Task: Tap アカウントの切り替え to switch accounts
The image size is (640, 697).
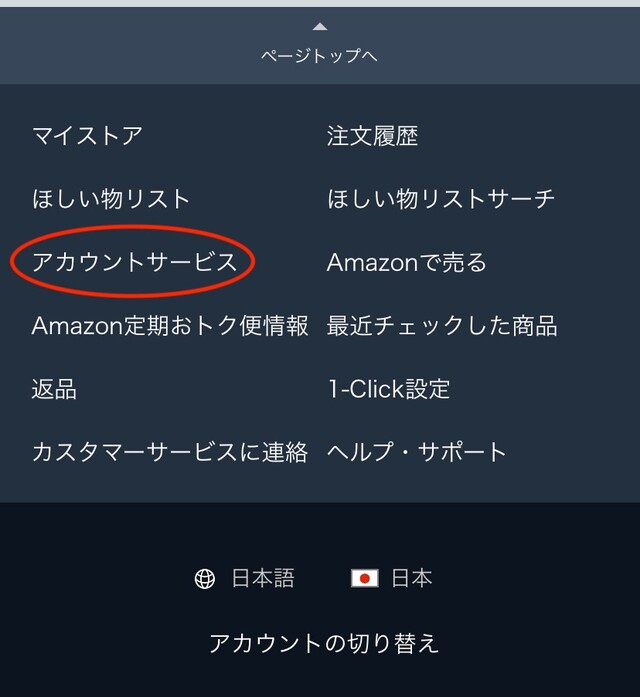Action: (323, 643)
